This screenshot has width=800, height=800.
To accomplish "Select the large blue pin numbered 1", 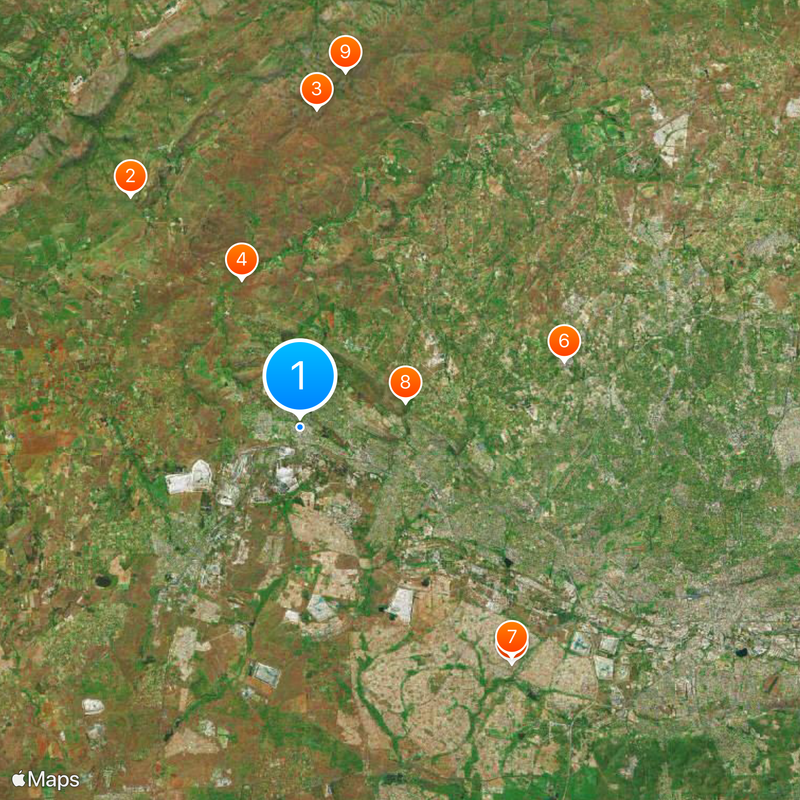I will pos(300,376).
